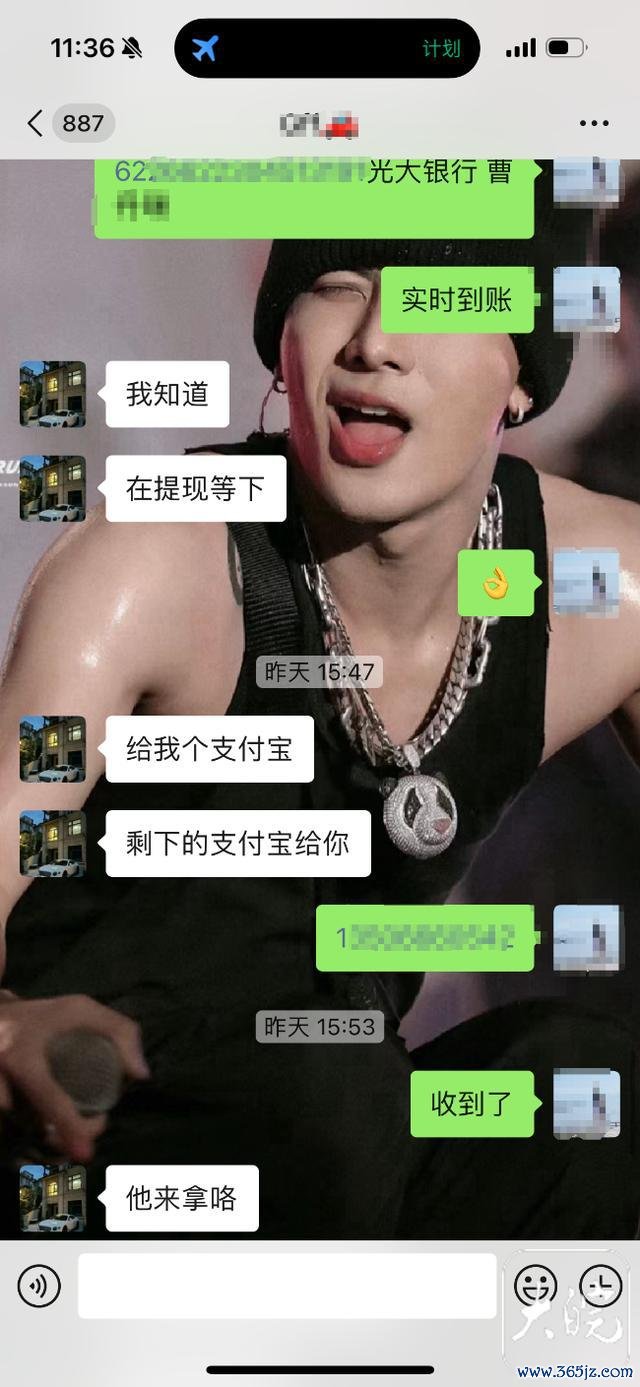Go back to the chat list

click(x=36, y=124)
